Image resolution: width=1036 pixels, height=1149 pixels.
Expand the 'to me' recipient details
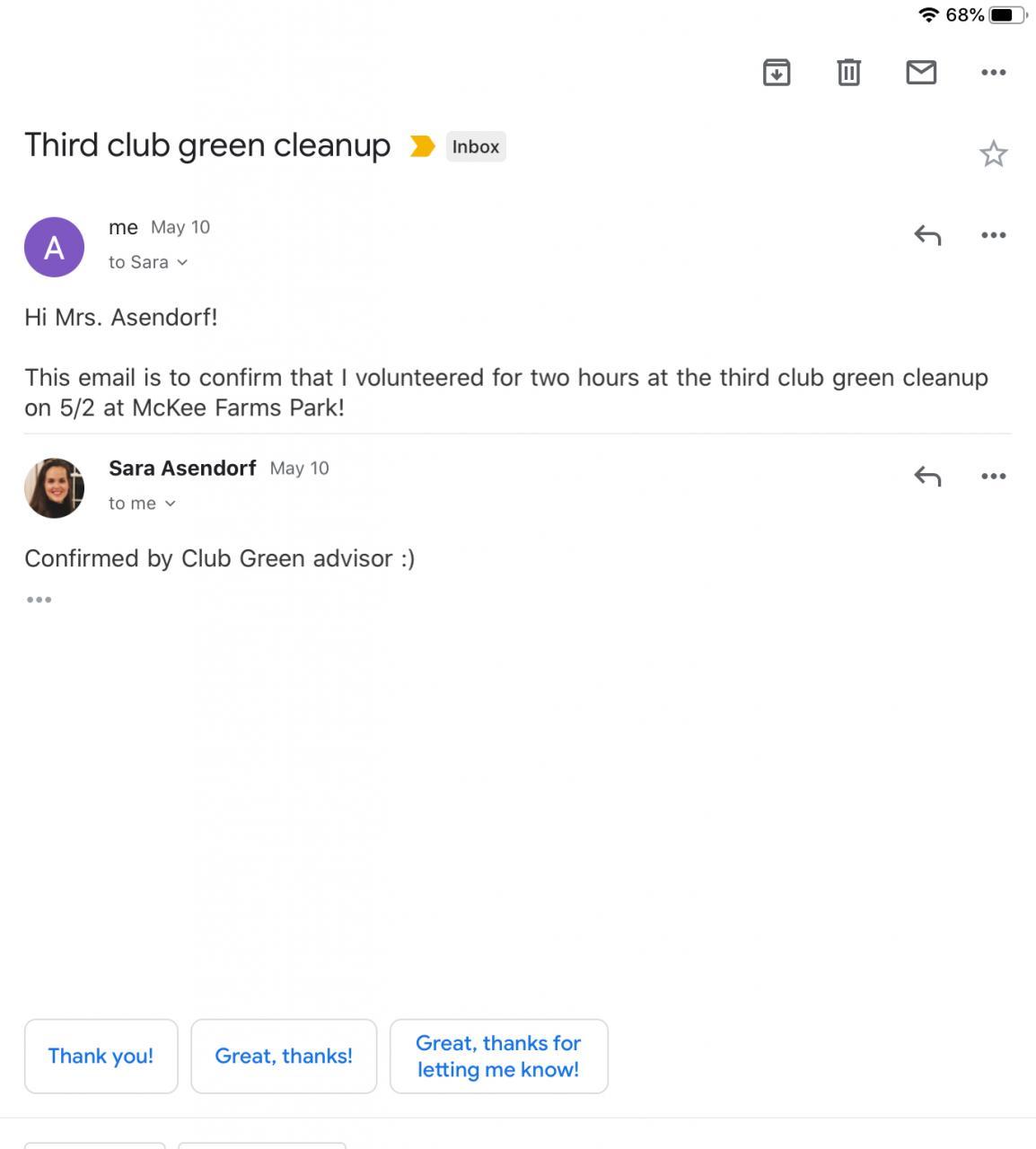[142, 504]
